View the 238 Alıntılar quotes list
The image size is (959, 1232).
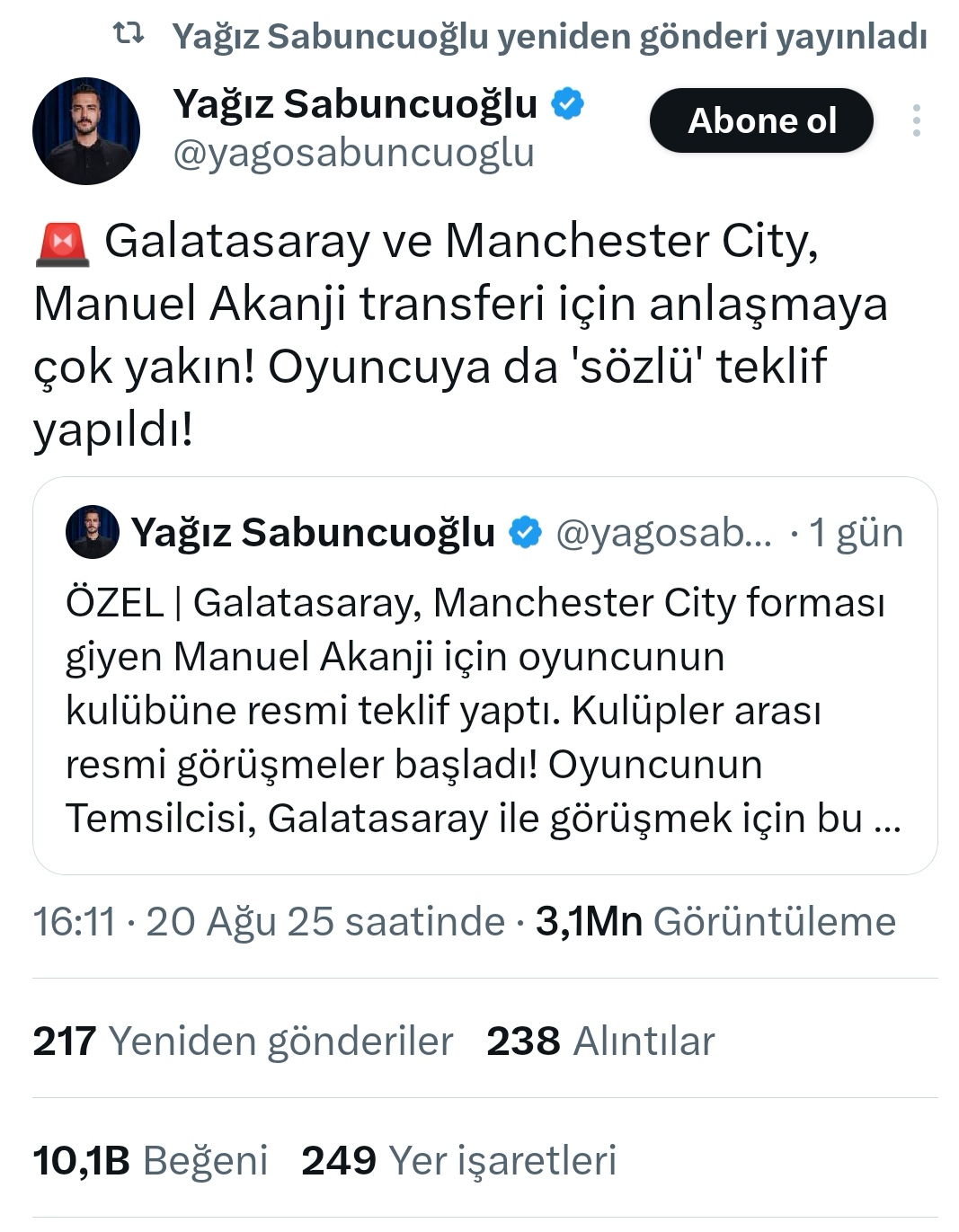pos(600,1041)
